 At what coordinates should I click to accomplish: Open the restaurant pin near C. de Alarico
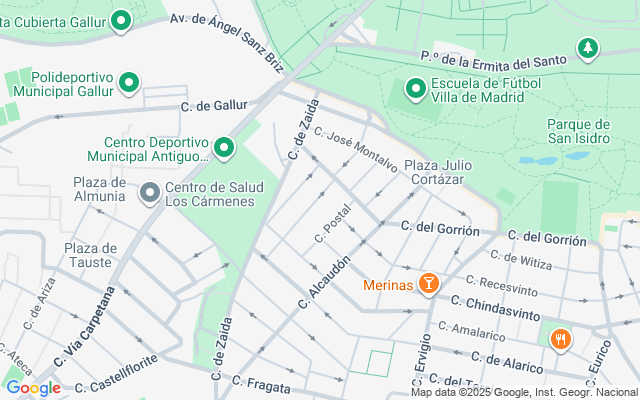pos(560,338)
